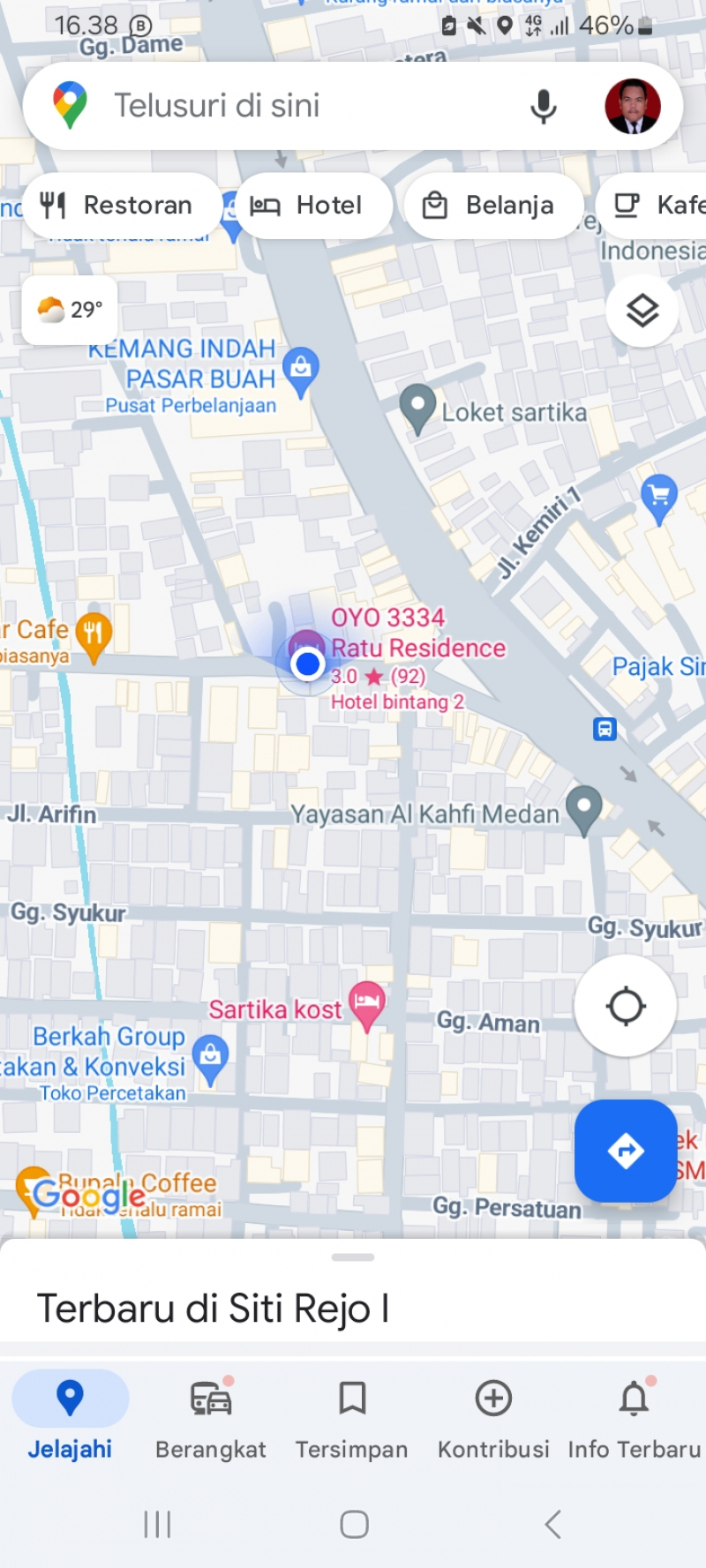Expand the Terbaru di Siti Rejo I sheet

coord(353,1257)
